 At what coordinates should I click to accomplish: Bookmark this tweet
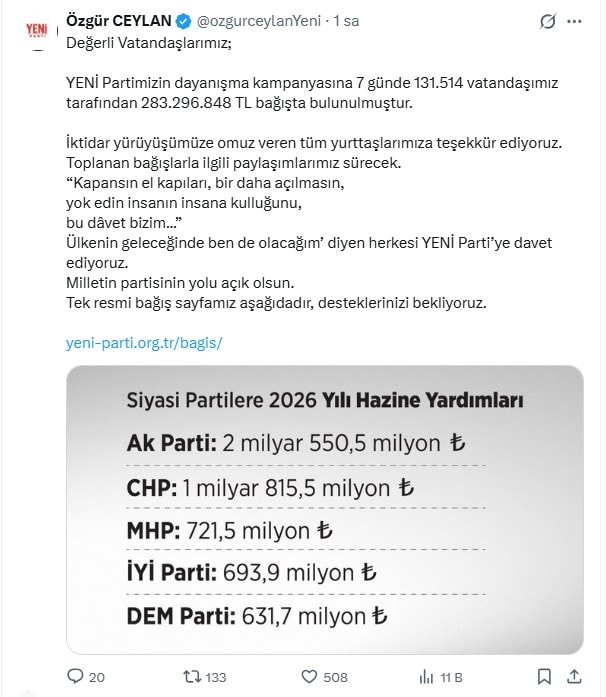coord(544,677)
